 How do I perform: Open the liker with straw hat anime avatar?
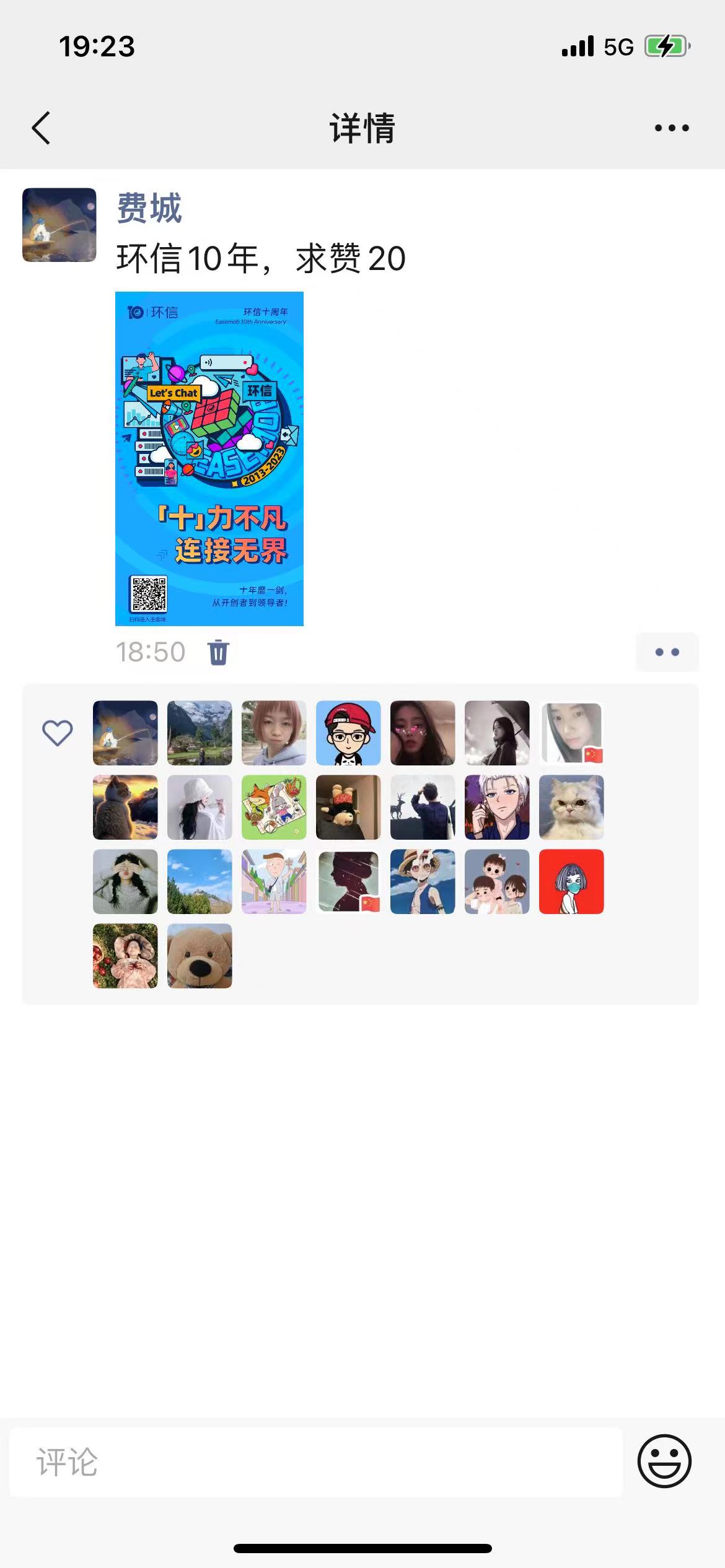tap(423, 882)
